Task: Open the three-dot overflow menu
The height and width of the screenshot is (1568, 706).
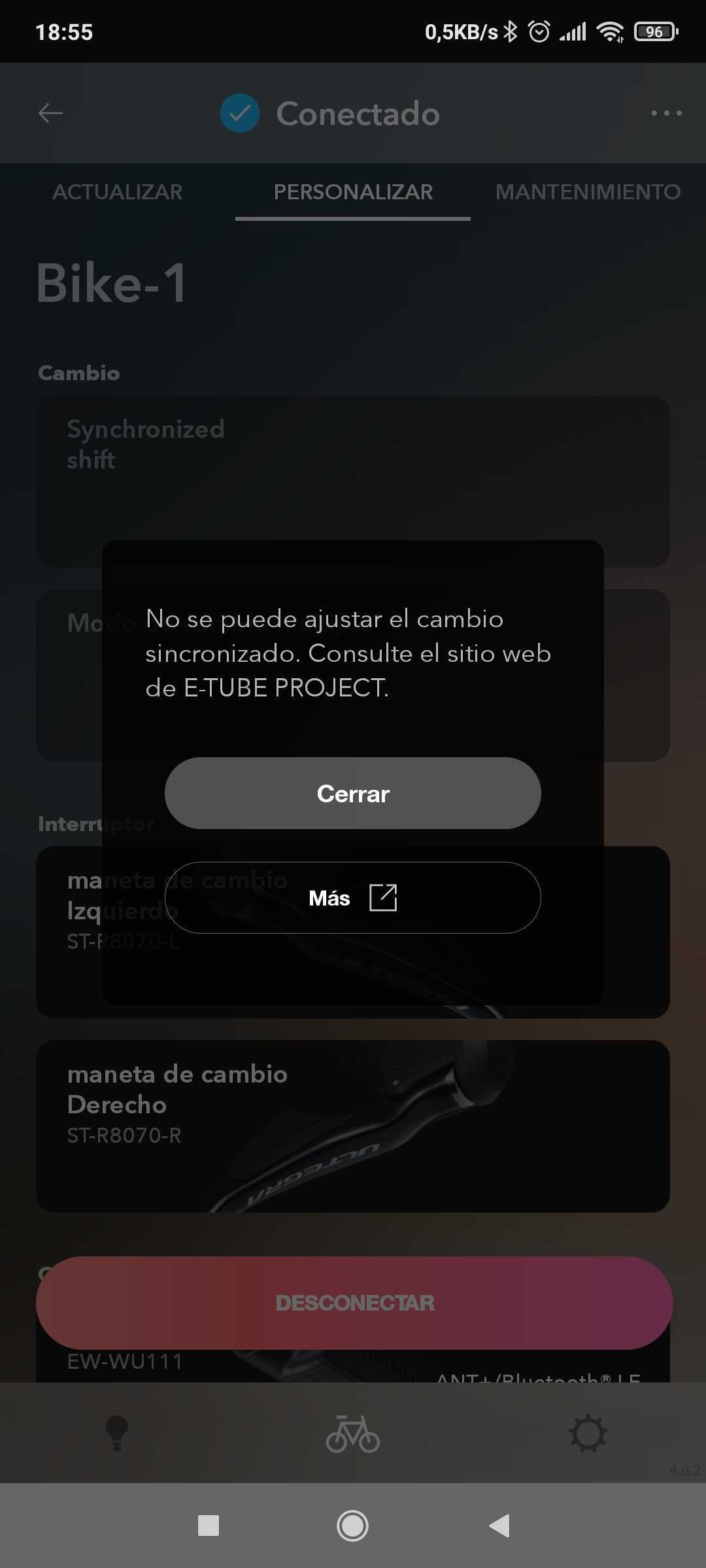Action: coord(666,113)
